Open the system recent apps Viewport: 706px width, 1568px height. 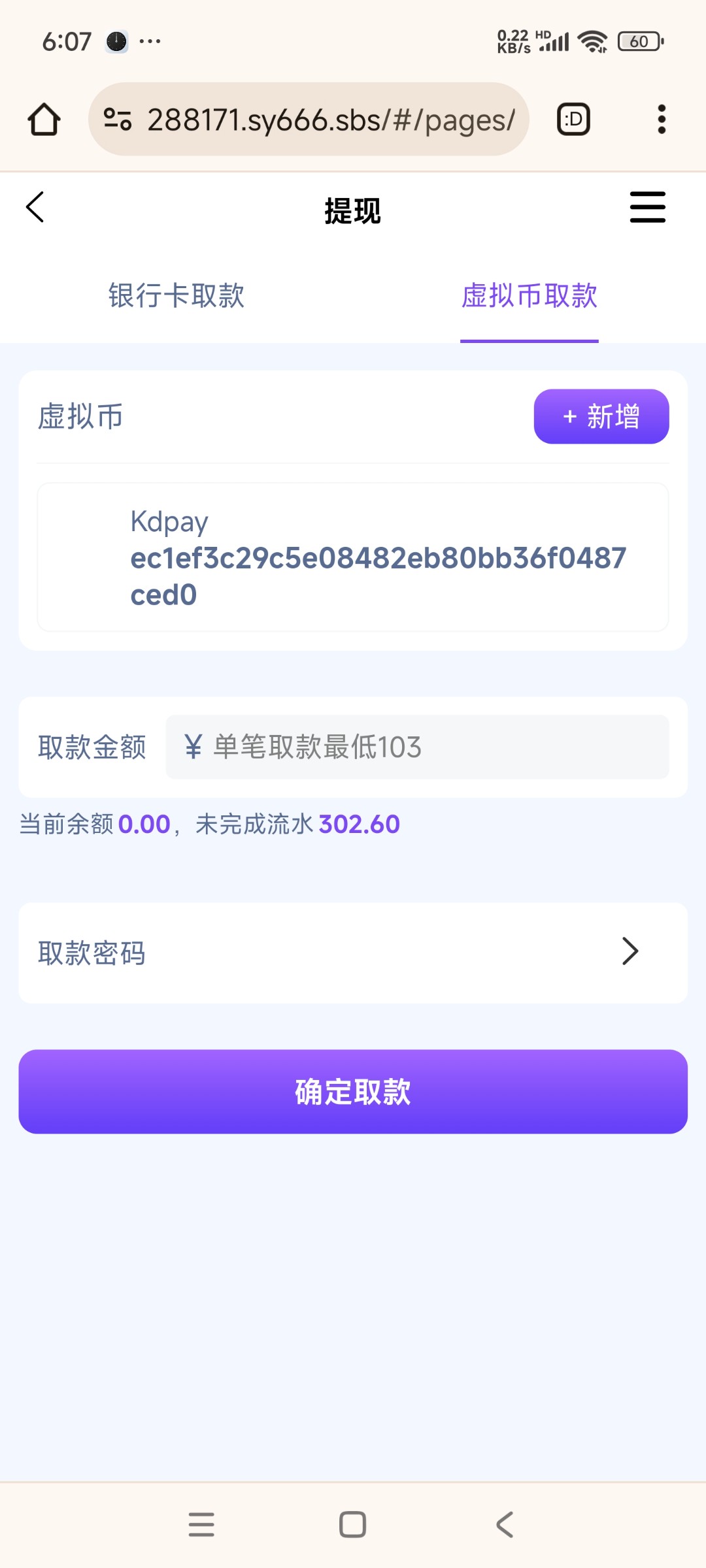pyautogui.click(x=201, y=1525)
